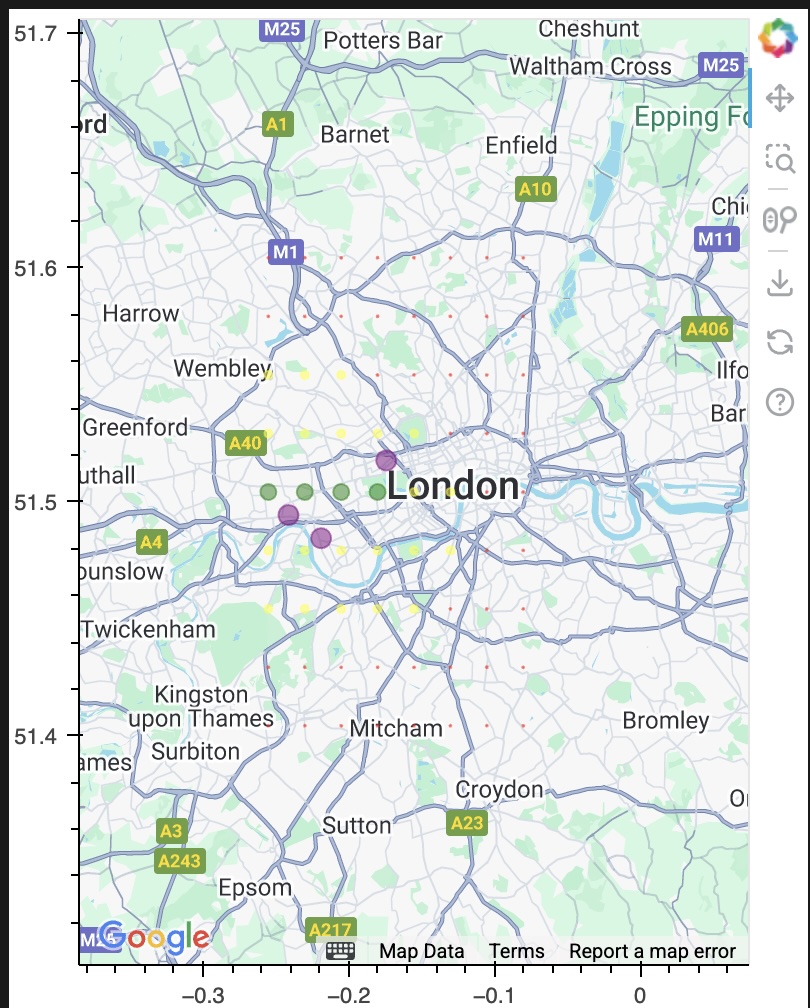Open the map Terms link
Viewport: 810px width, 1008px height.
point(517,951)
